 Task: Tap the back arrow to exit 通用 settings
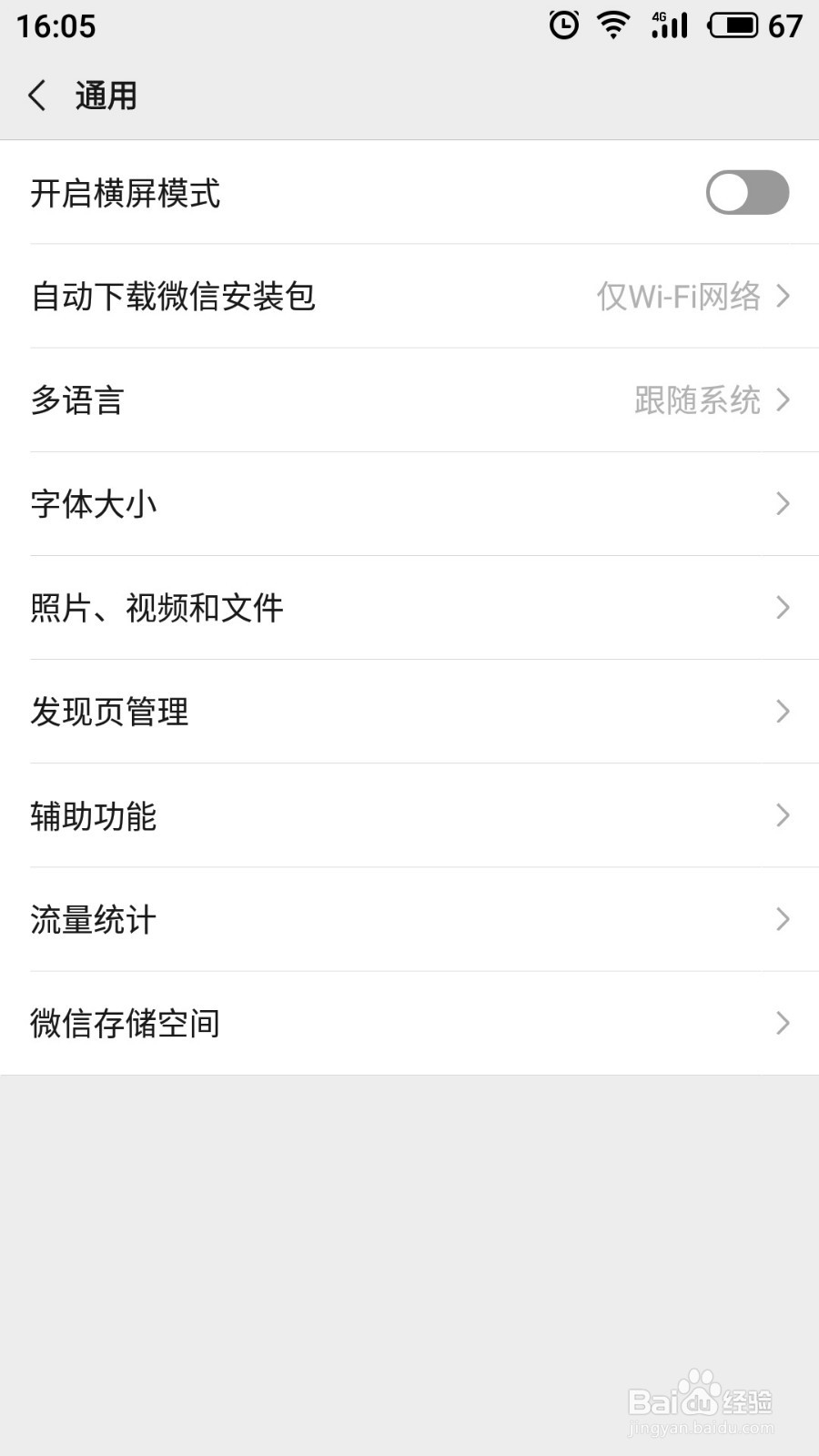coord(36,94)
